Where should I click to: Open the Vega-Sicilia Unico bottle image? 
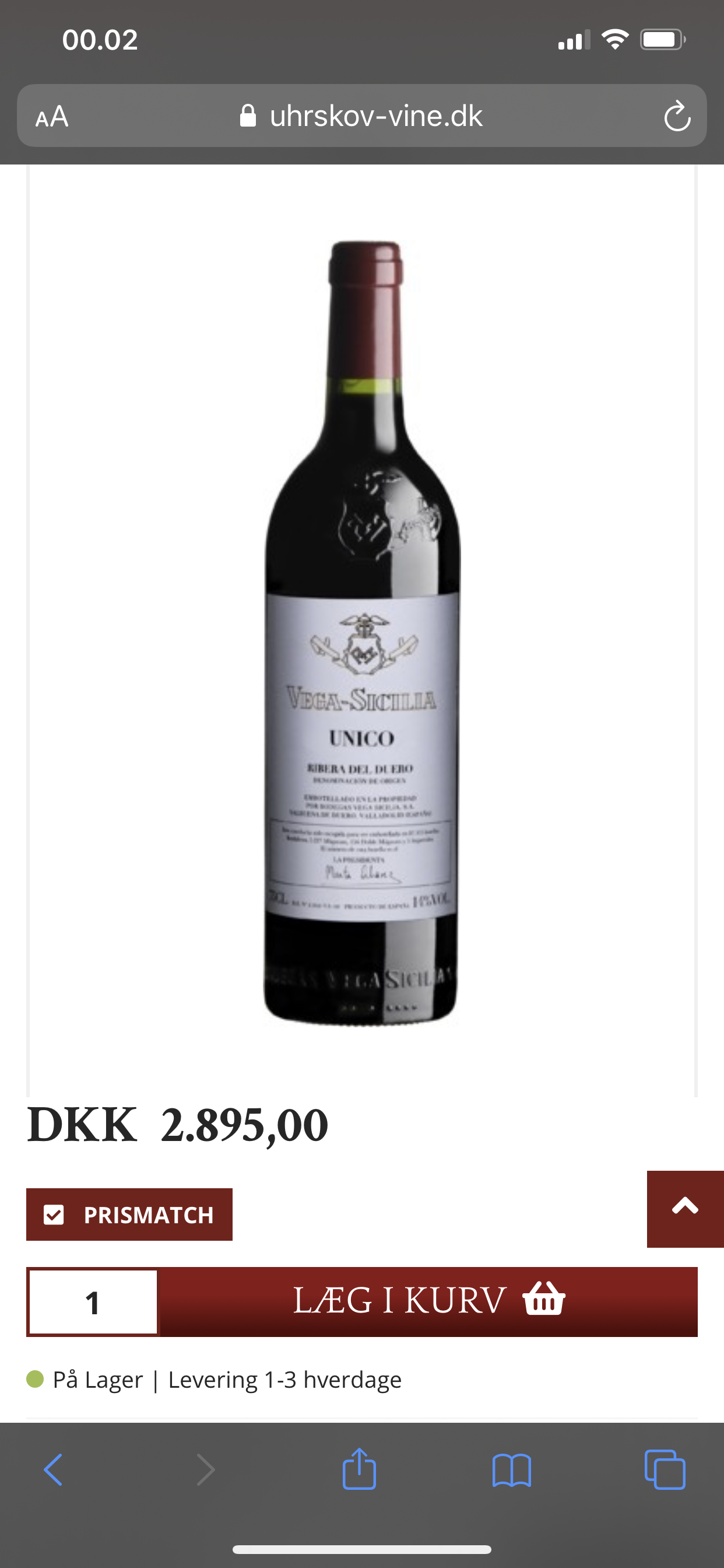click(x=362, y=633)
